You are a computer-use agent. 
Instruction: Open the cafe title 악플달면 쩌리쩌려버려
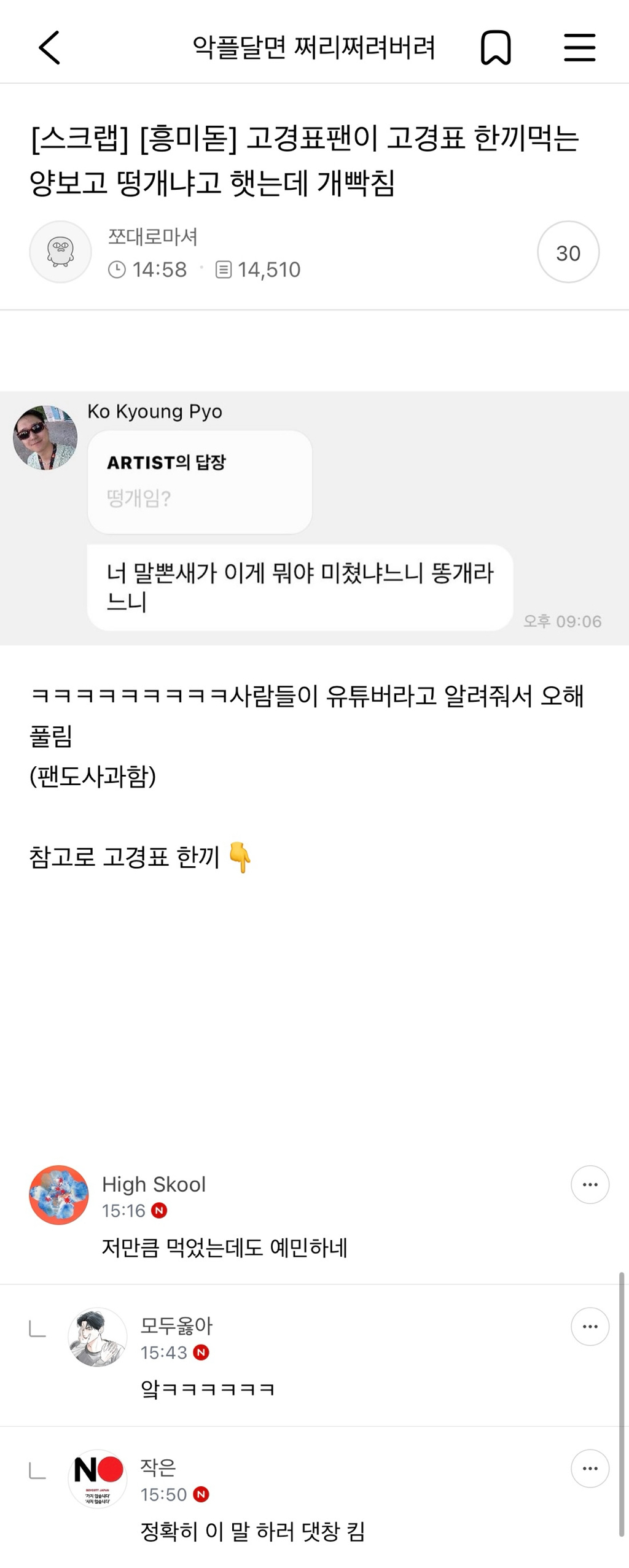(314, 48)
